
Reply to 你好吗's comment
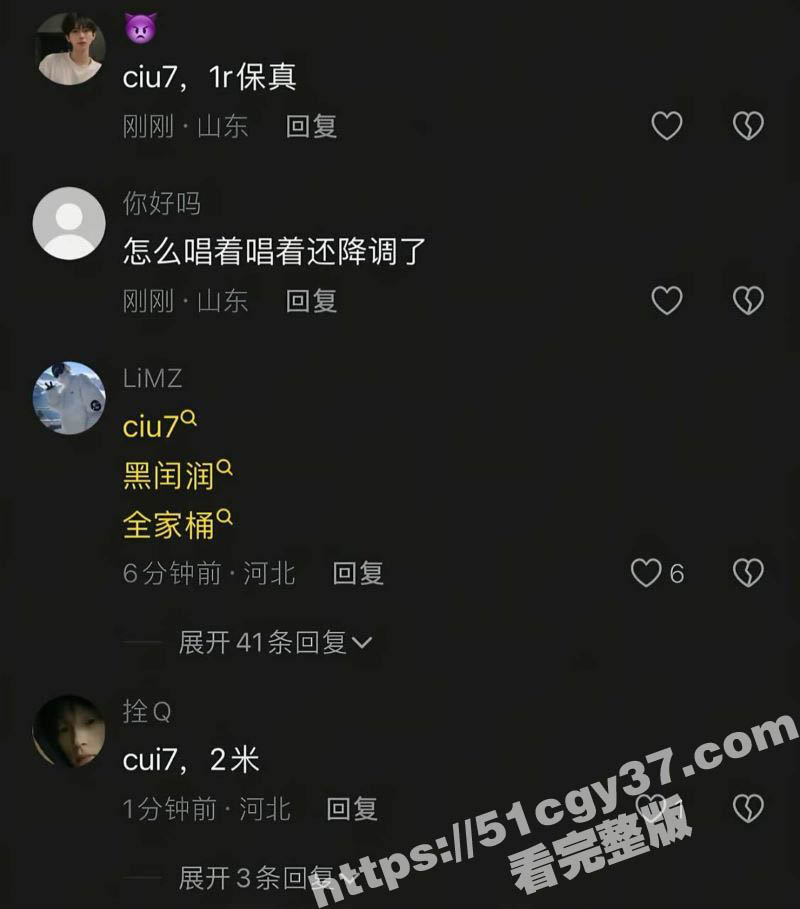[x=311, y=300]
